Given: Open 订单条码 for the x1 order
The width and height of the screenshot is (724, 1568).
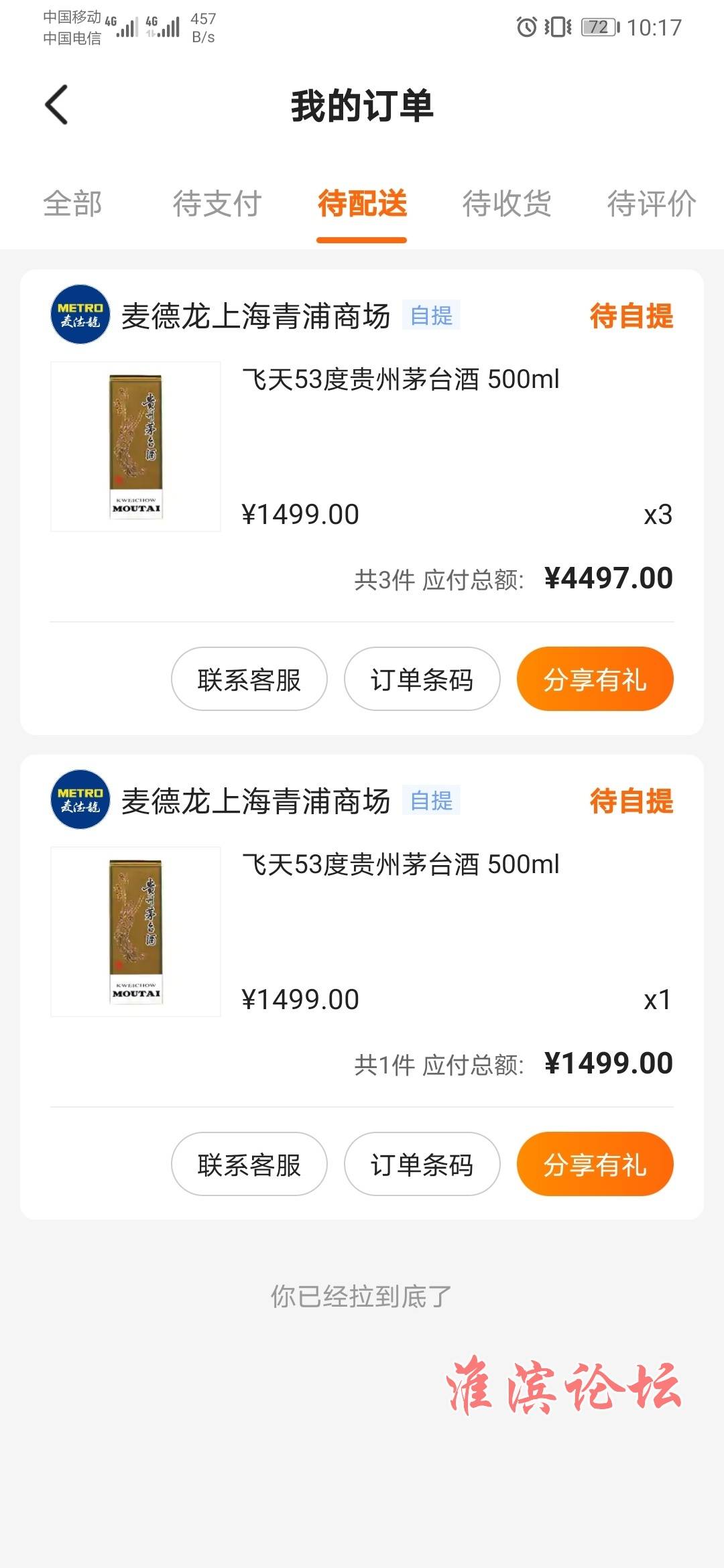Looking at the screenshot, I should point(422,1165).
